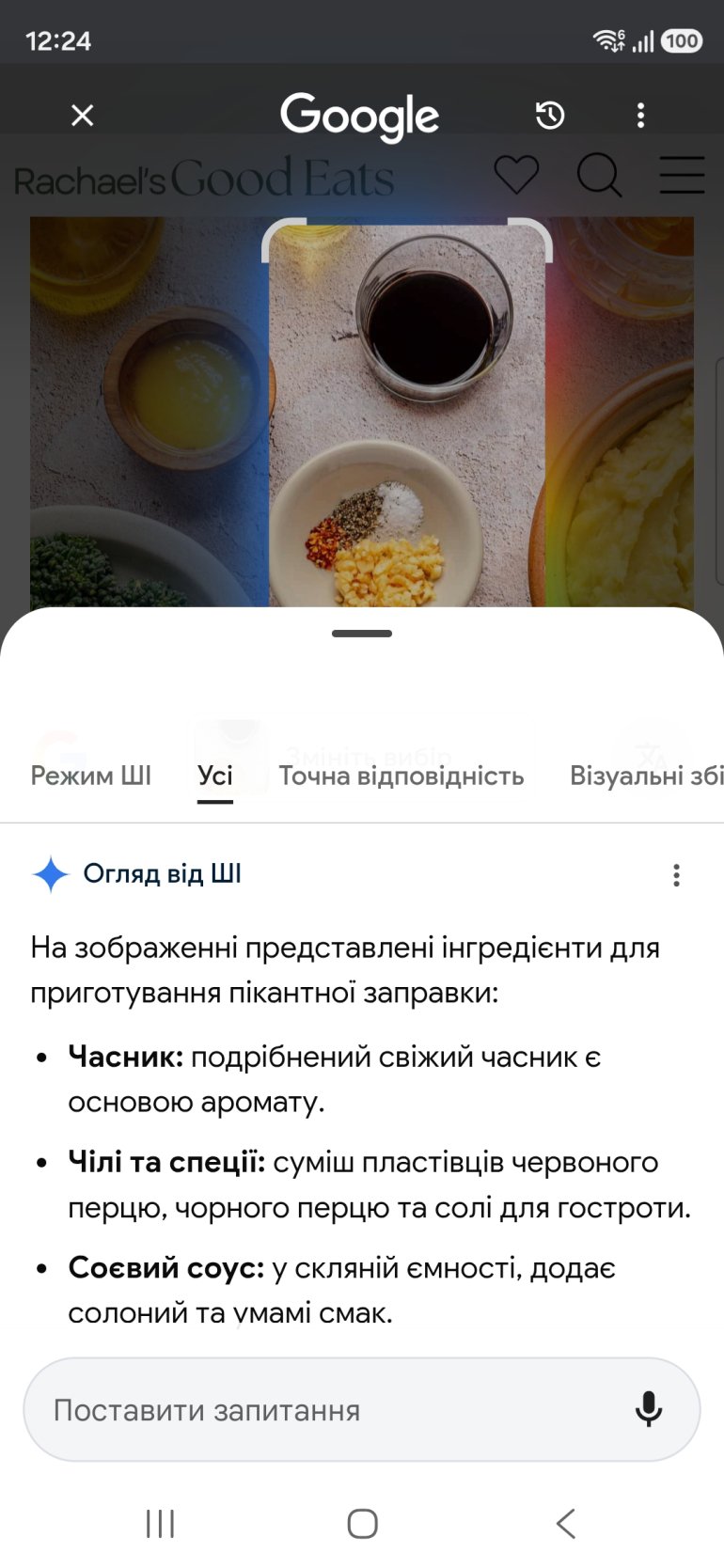
Task: Tap the Google logo at the top
Action: coord(360,115)
